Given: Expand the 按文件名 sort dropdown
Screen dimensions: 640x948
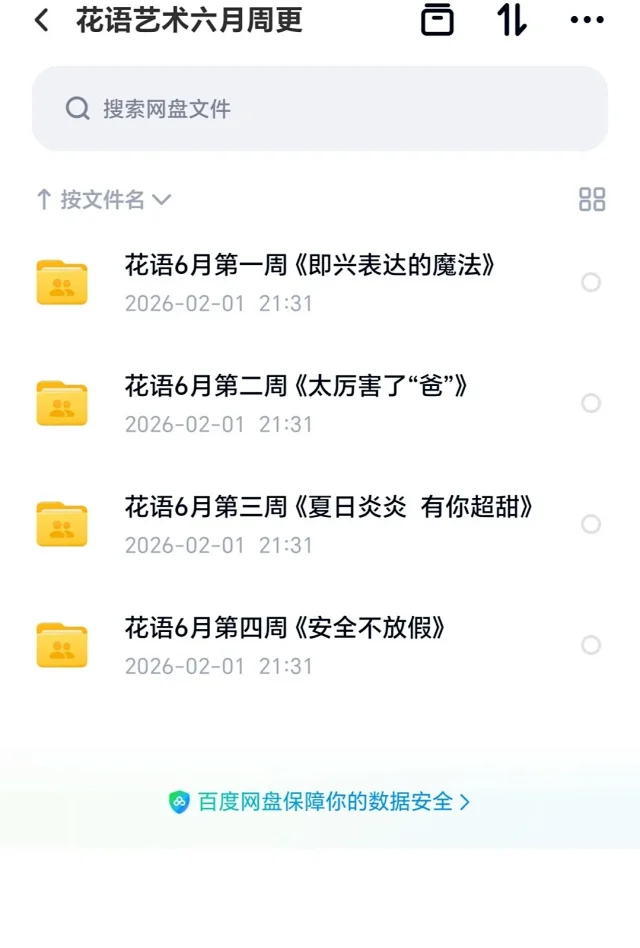Looking at the screenshot, I should (104, 200).
